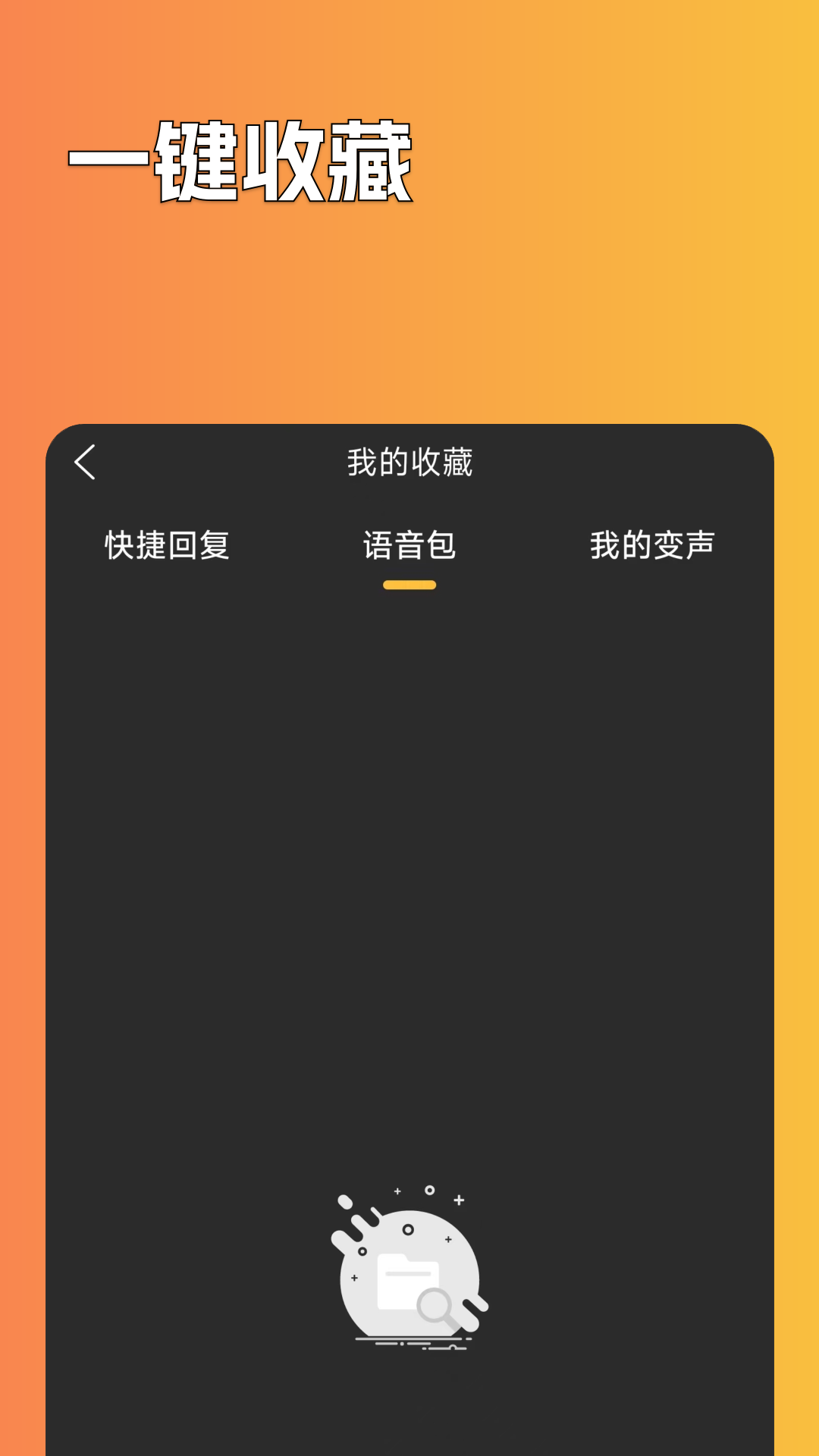Click the yellow indicator under 语音包

[409, 584]
